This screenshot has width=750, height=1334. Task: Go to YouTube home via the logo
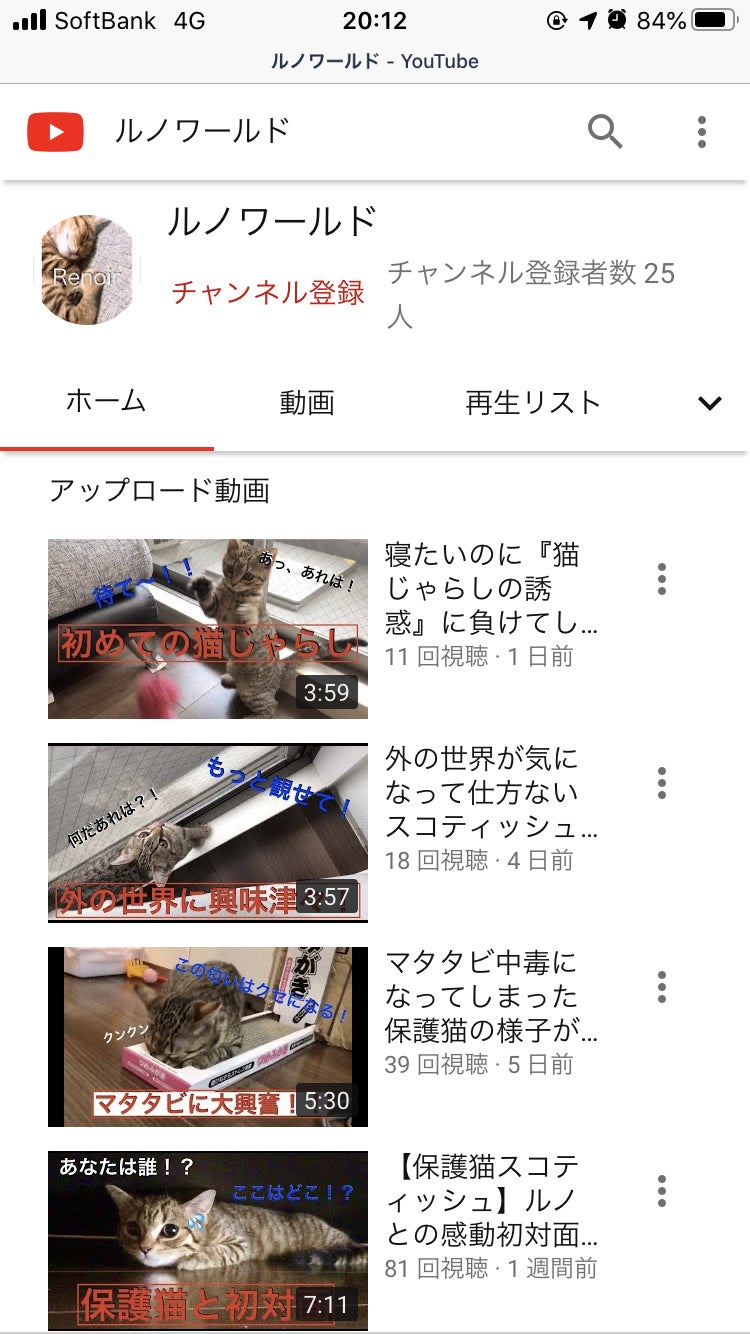(x=55, y=132)
